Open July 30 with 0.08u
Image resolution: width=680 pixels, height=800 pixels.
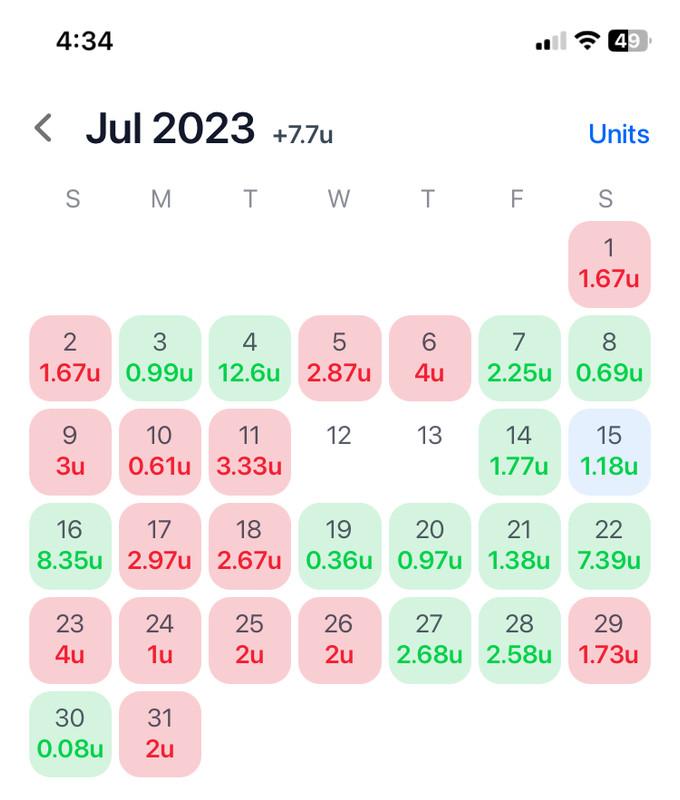tap(70, 734)
